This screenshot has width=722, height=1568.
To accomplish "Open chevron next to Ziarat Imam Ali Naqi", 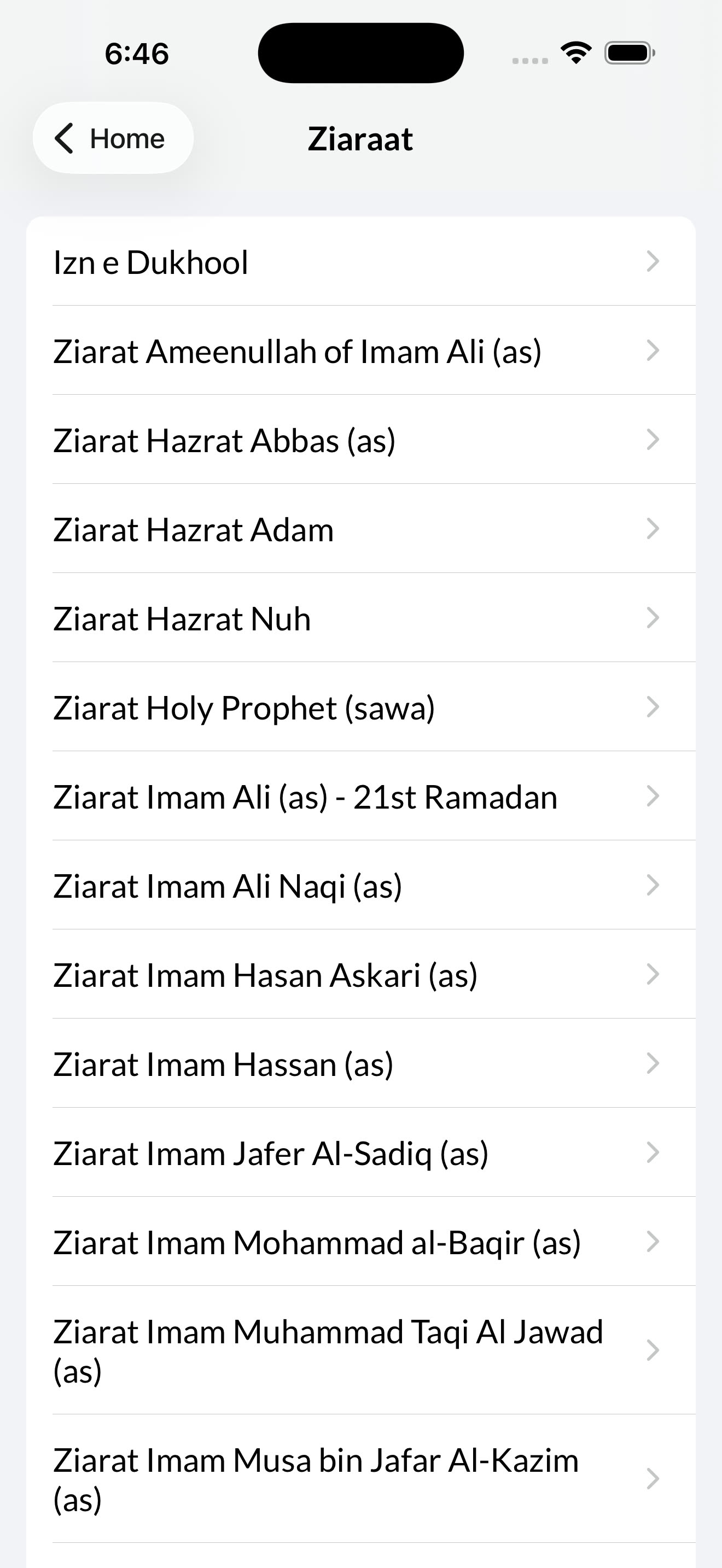I will click(654, 886).
